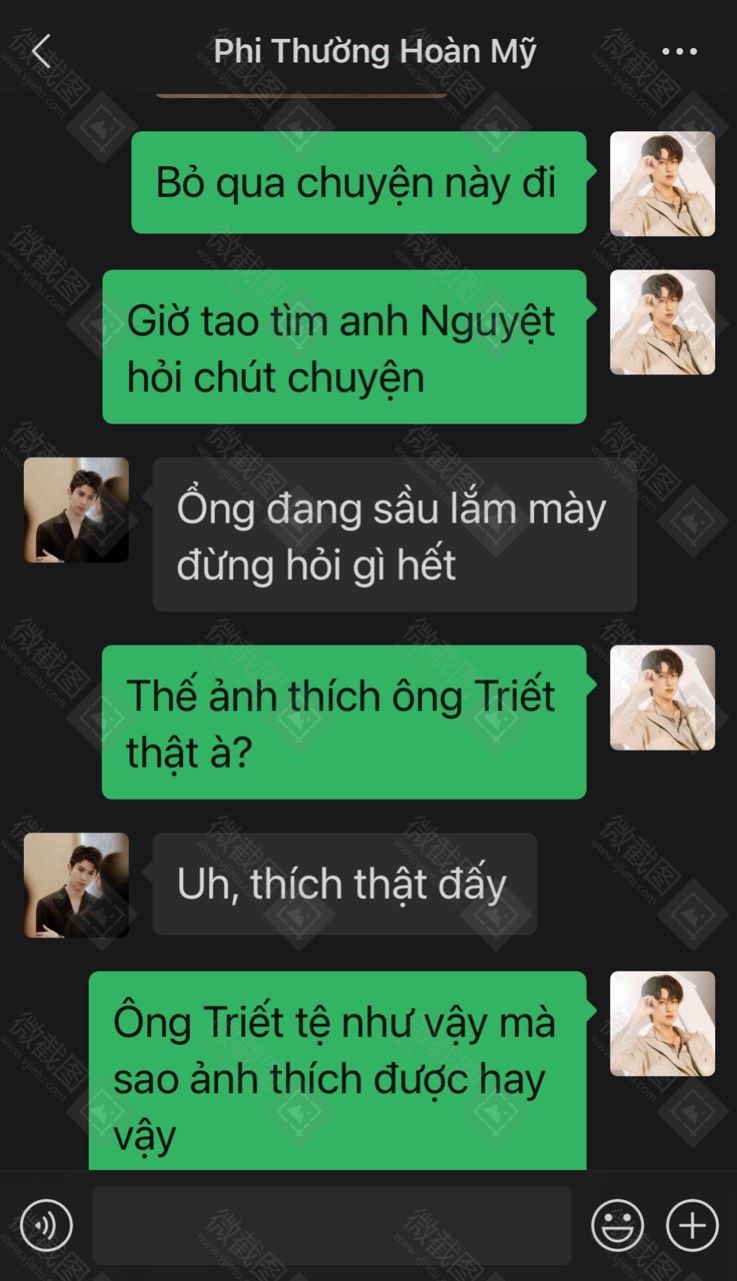Image resolution: width=737 pixels, height=1281 pixels.
Task: Open the emoji sticker panel
Action: coord(617,1224)
